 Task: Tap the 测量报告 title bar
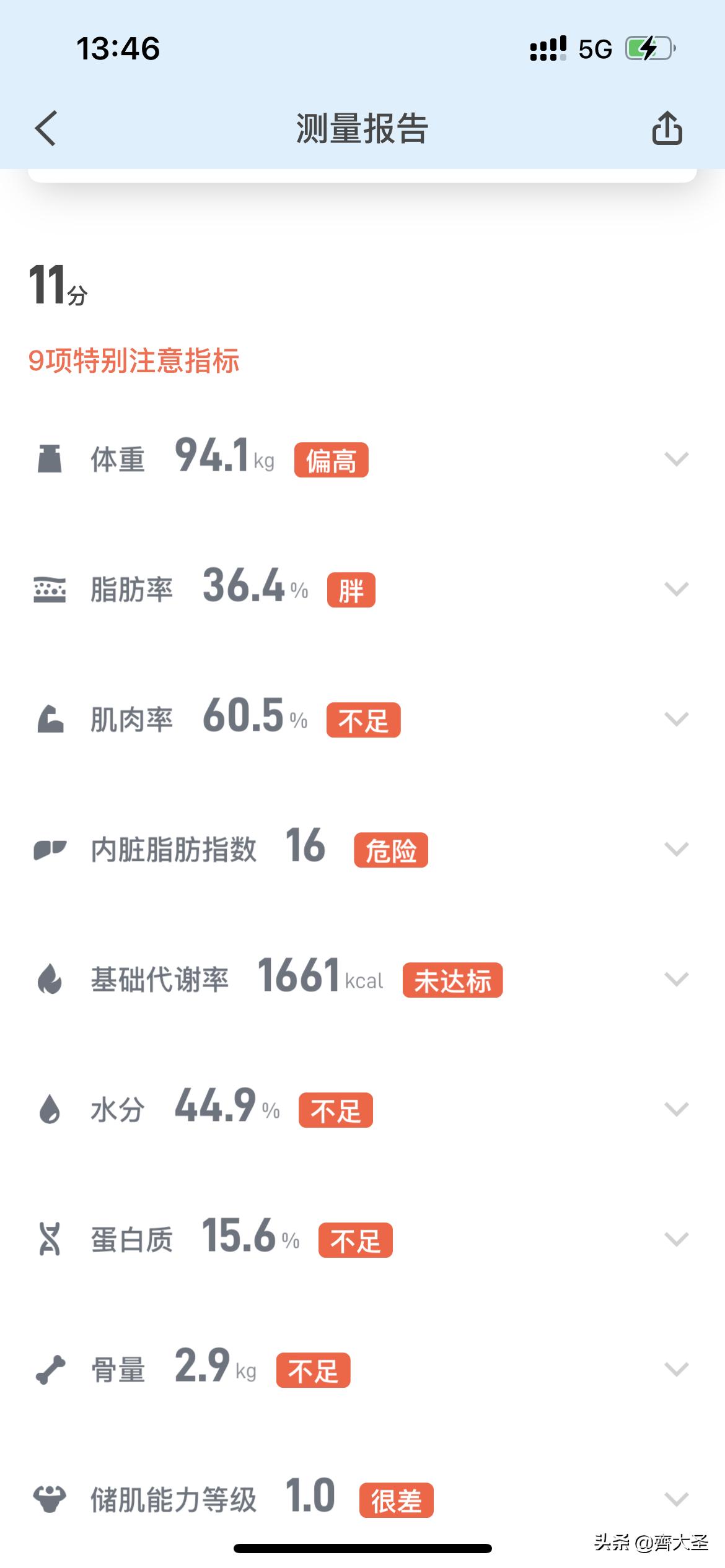tap(362, 128)
